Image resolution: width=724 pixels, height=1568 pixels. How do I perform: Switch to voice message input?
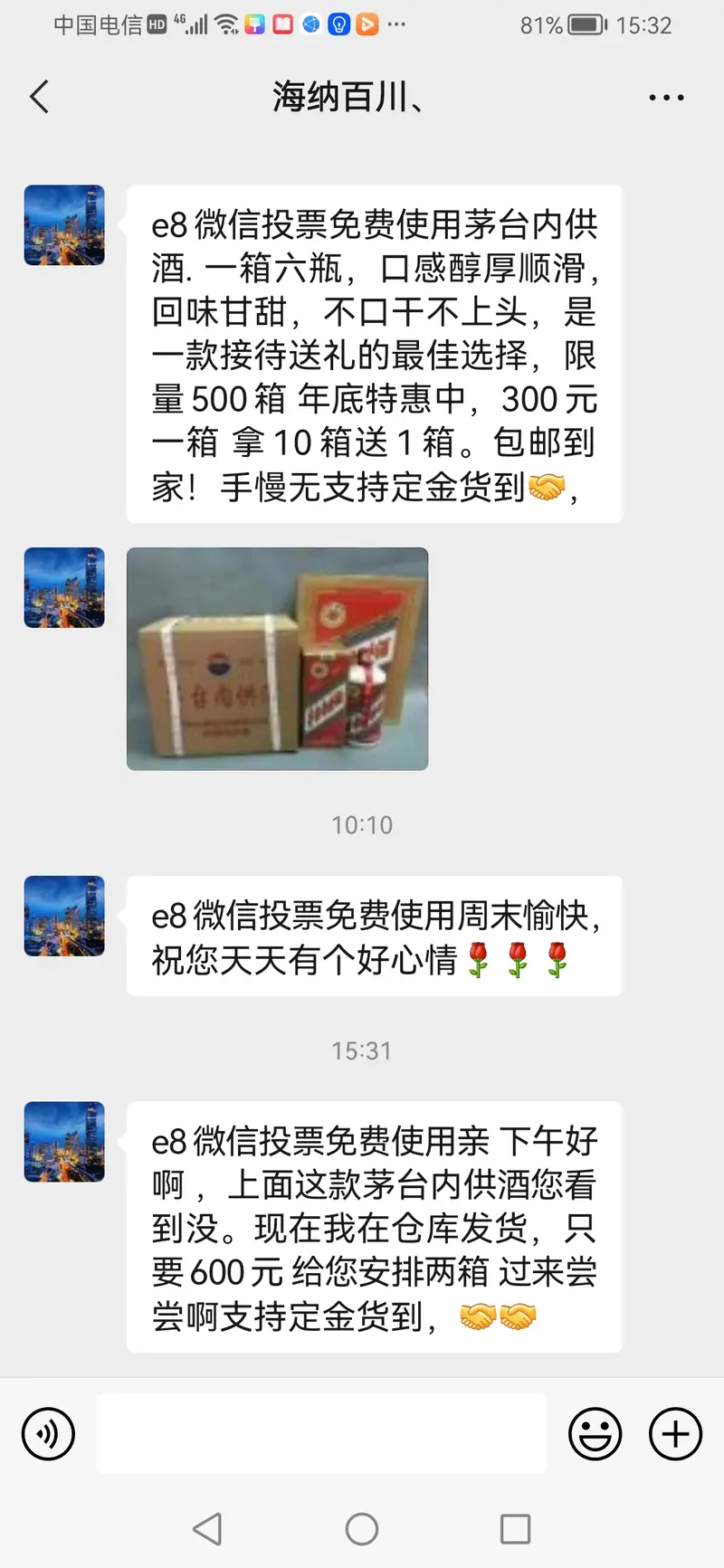(48, 1433)
